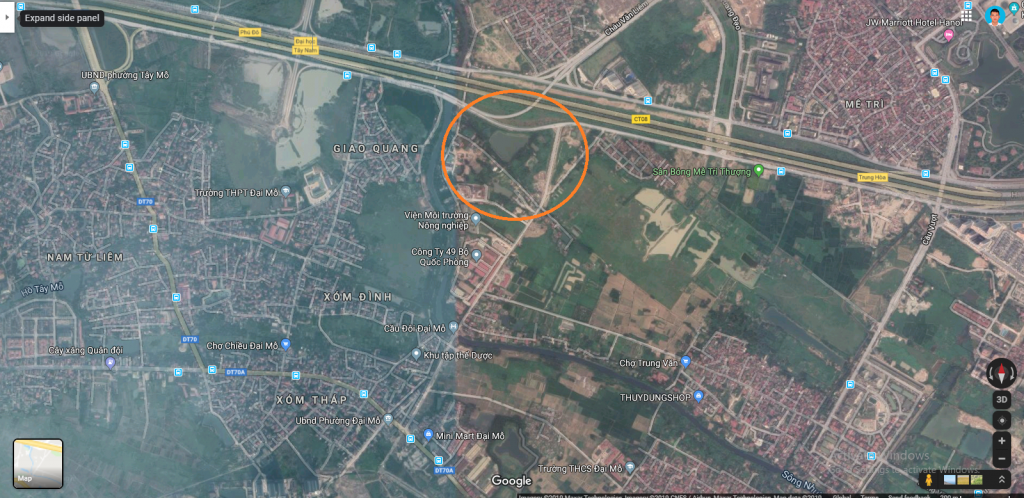
Task: Open THUYDUNGSHOP place marker
Action: [x=701, y=396]
